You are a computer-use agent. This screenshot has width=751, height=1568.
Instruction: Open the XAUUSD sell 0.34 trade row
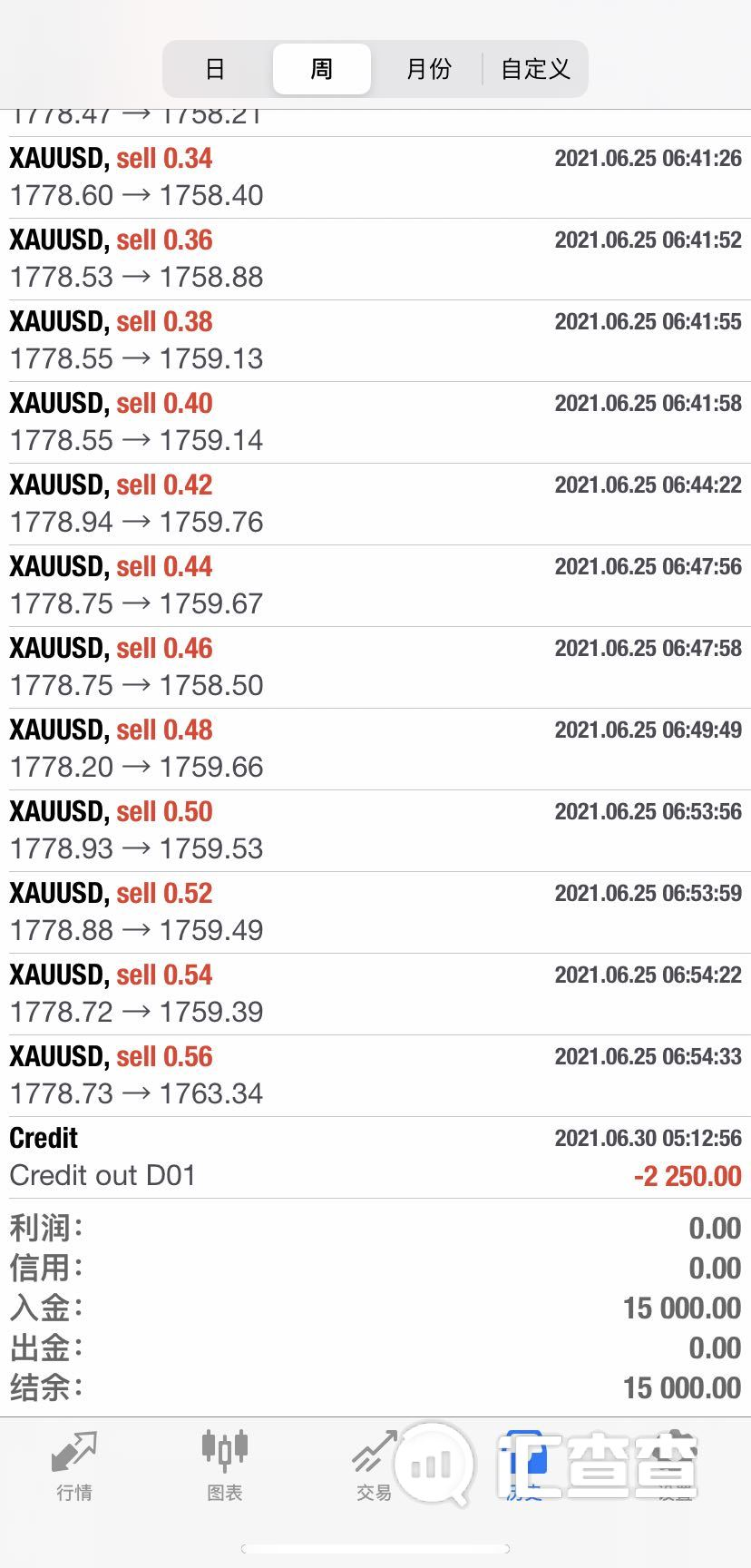(375, 178)
